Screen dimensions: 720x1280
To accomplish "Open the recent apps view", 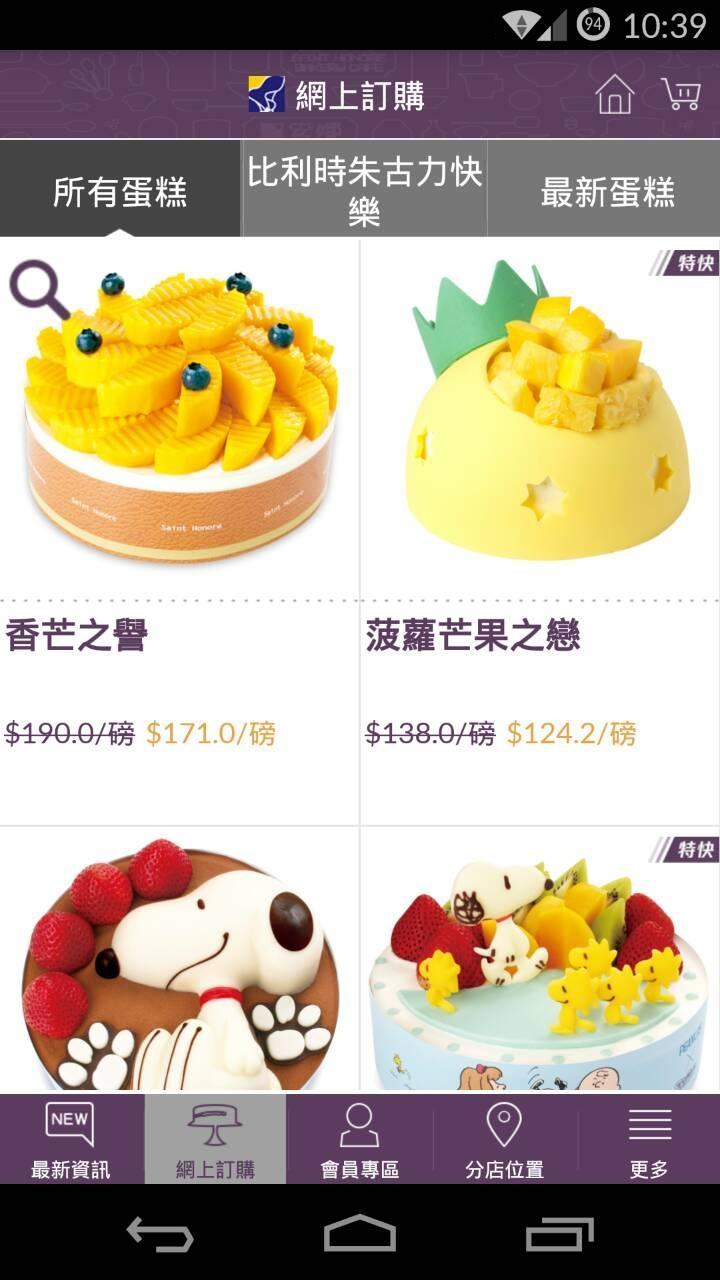I will [x=559, y=1234].
